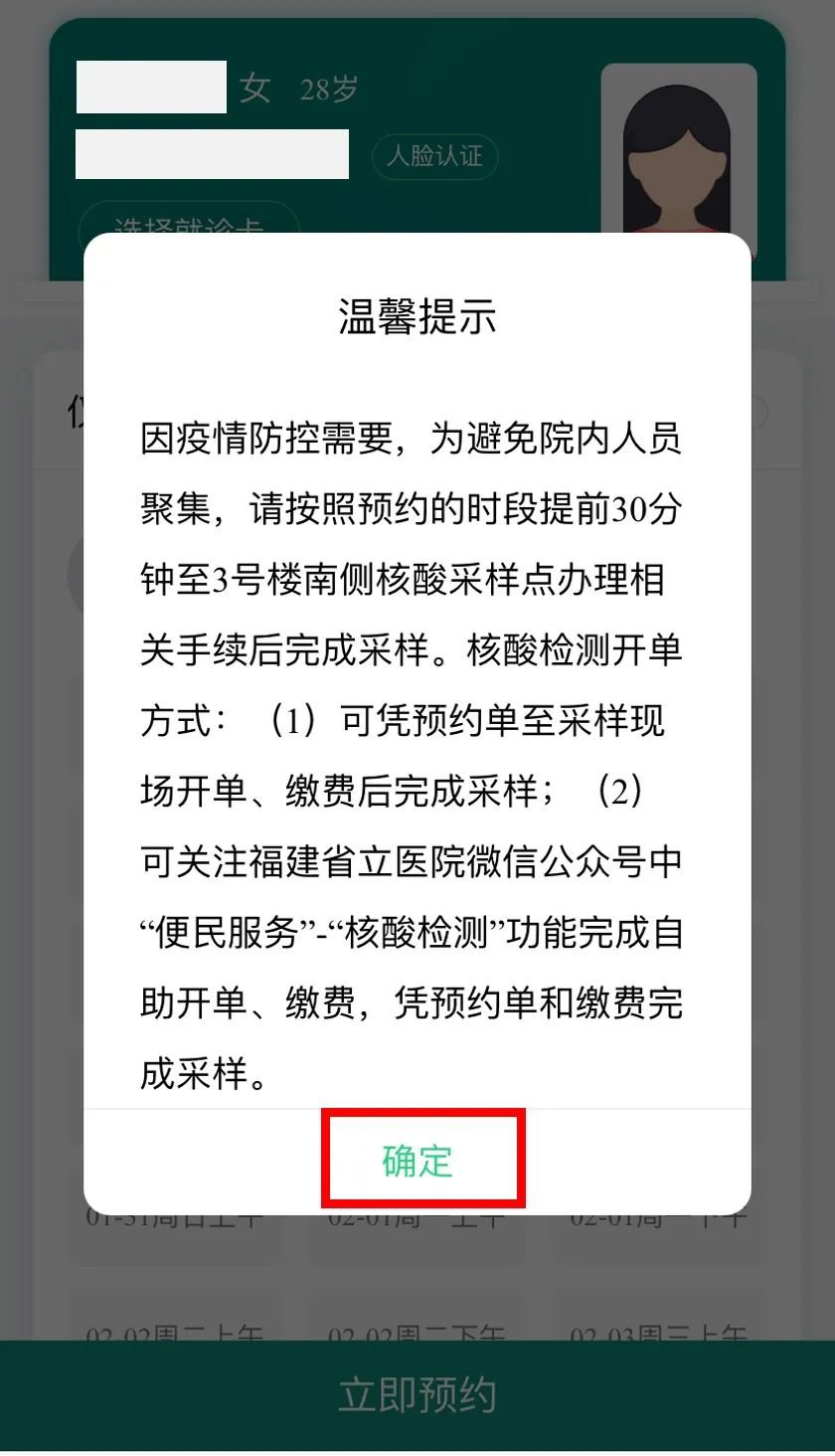
Task: Confirm the 温馨提示 dialog with 确定
Action: (417, 1161)
